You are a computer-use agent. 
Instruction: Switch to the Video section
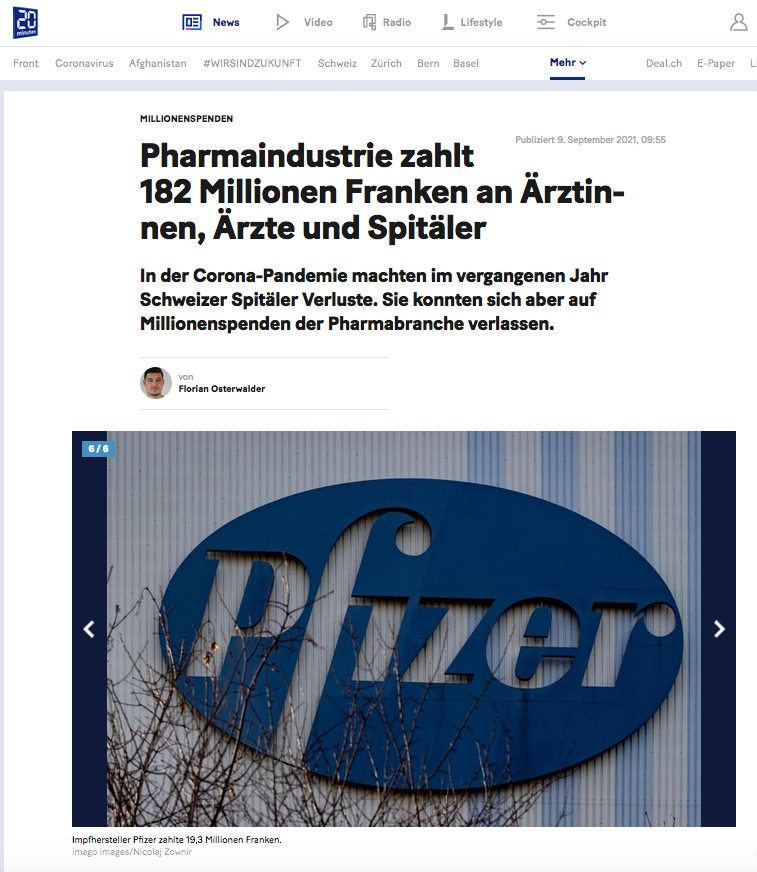click(304, 22)
